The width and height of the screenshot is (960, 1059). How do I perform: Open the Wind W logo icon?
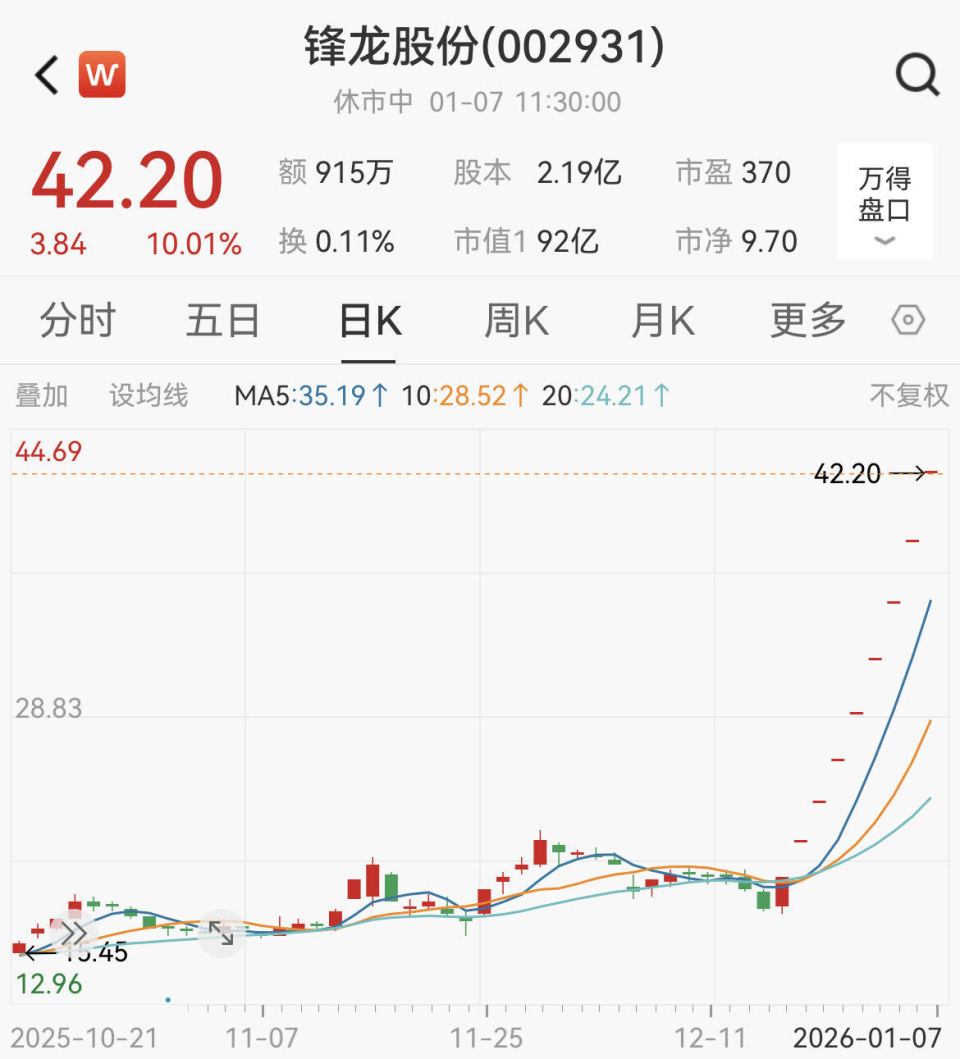click(x=101, y=72)
